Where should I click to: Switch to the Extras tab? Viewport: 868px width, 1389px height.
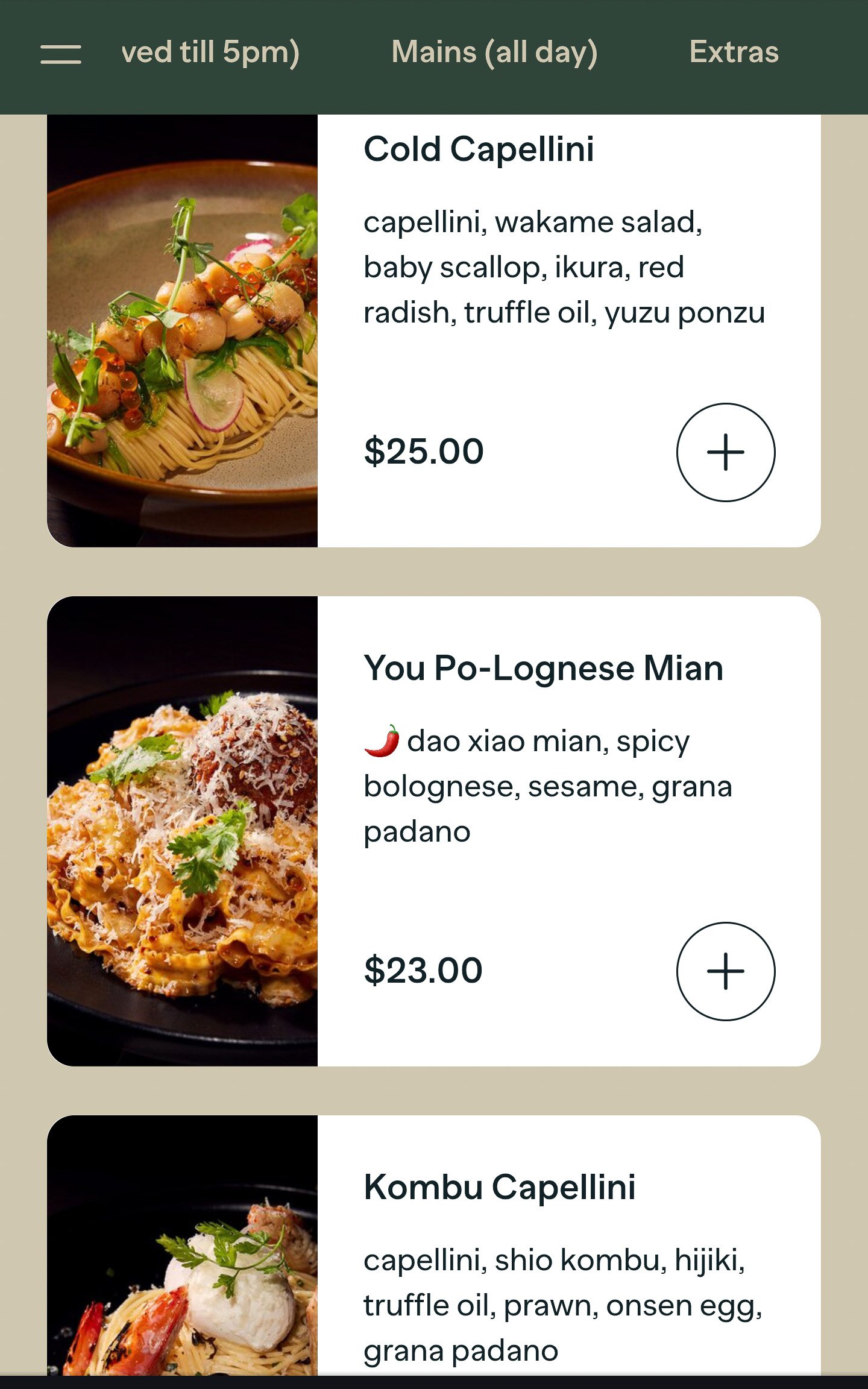tap(734, 52)
